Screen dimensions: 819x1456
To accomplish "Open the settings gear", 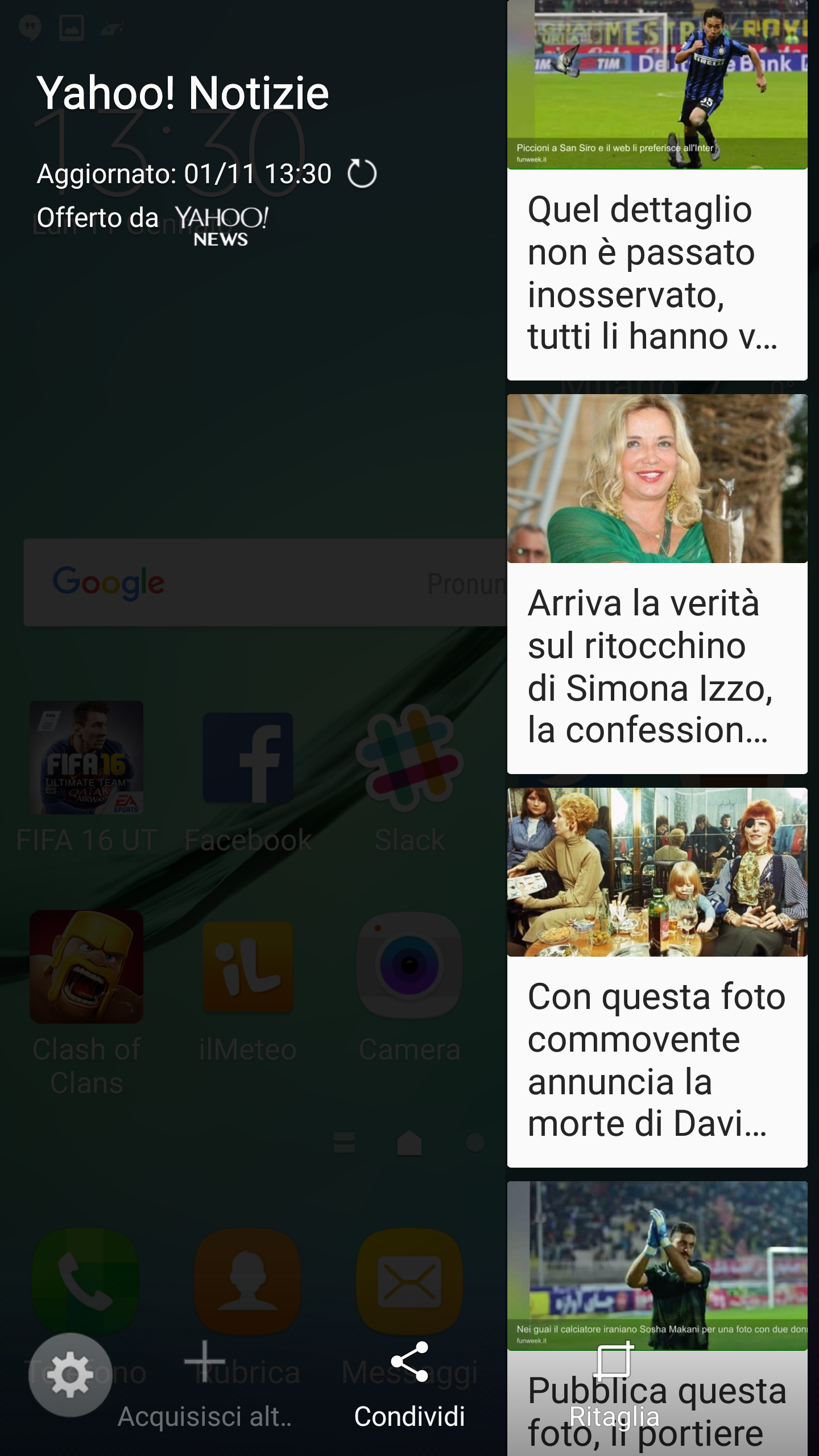I will click(70, 1375).
